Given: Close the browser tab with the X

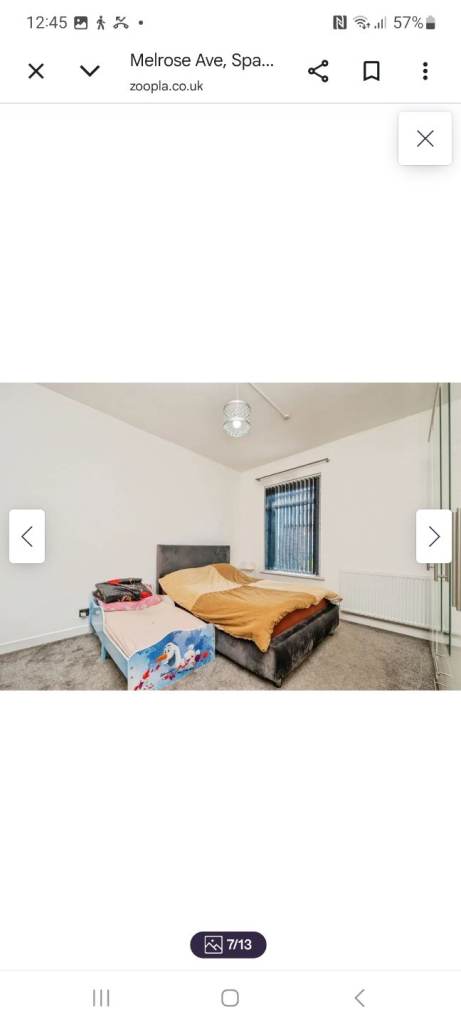Looking at the screenshot, I should pos(36,71).
